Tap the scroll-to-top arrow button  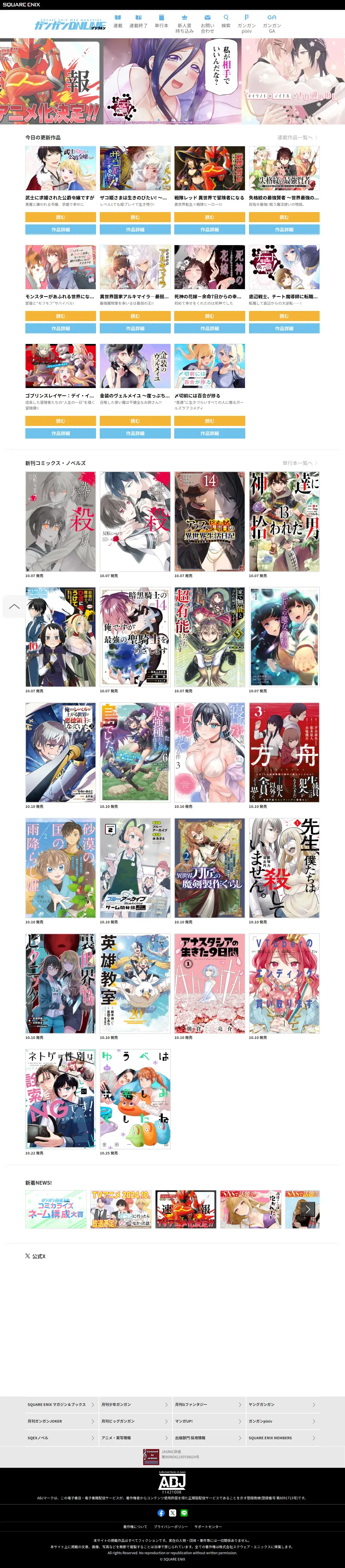[x=15, y=606]
